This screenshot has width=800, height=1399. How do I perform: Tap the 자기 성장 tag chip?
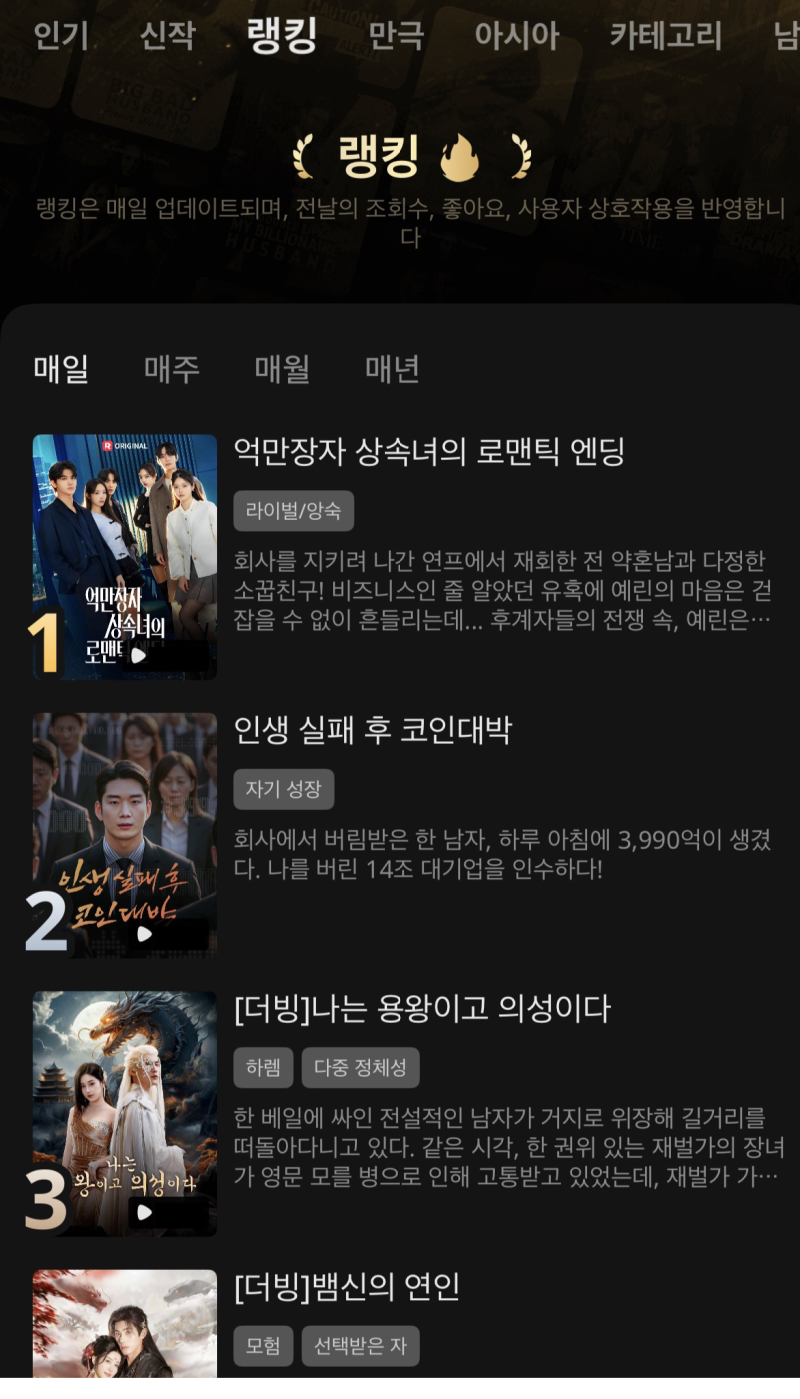(x=283, y=789)
